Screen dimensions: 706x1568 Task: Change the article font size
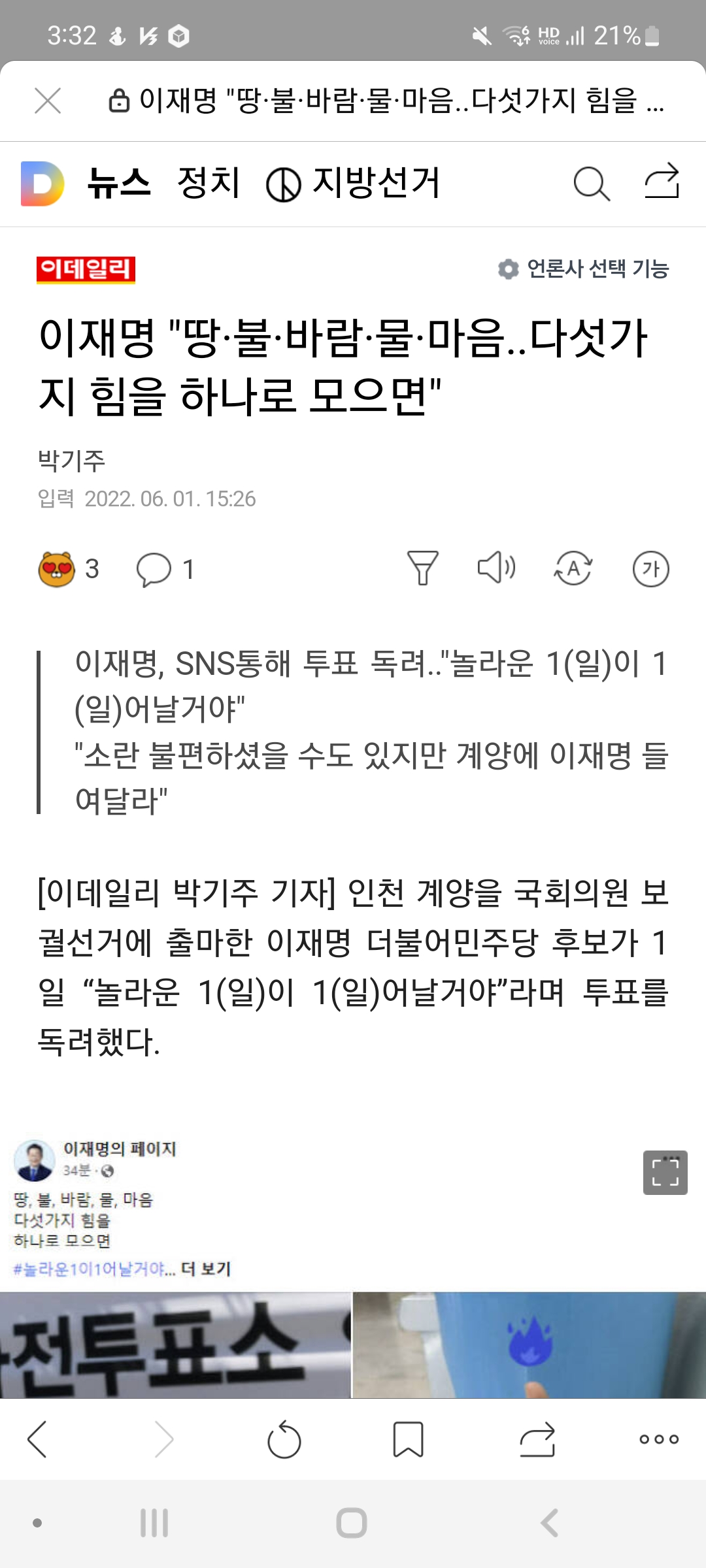(x=650, y=569)
